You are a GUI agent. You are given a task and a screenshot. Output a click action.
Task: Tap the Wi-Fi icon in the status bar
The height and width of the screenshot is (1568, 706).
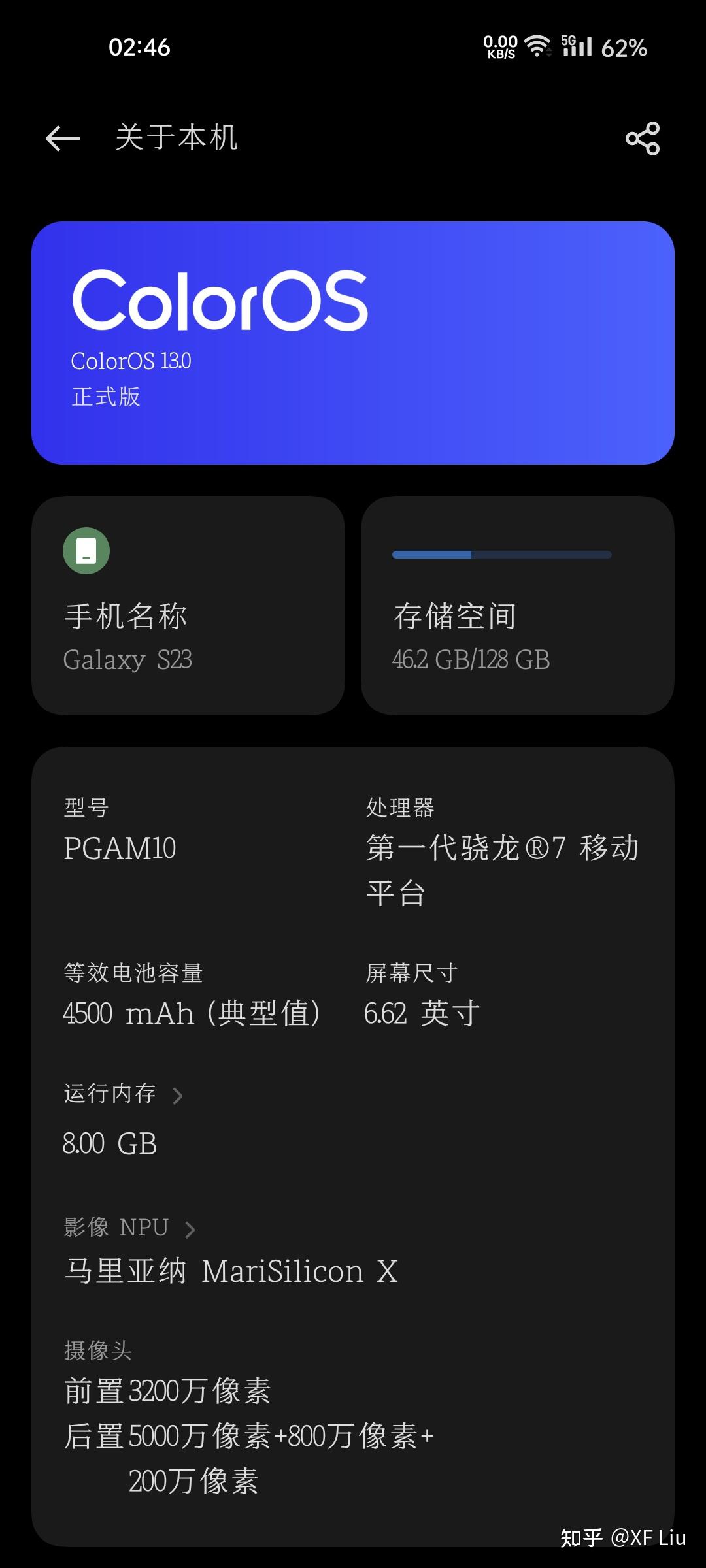point(537,46)
